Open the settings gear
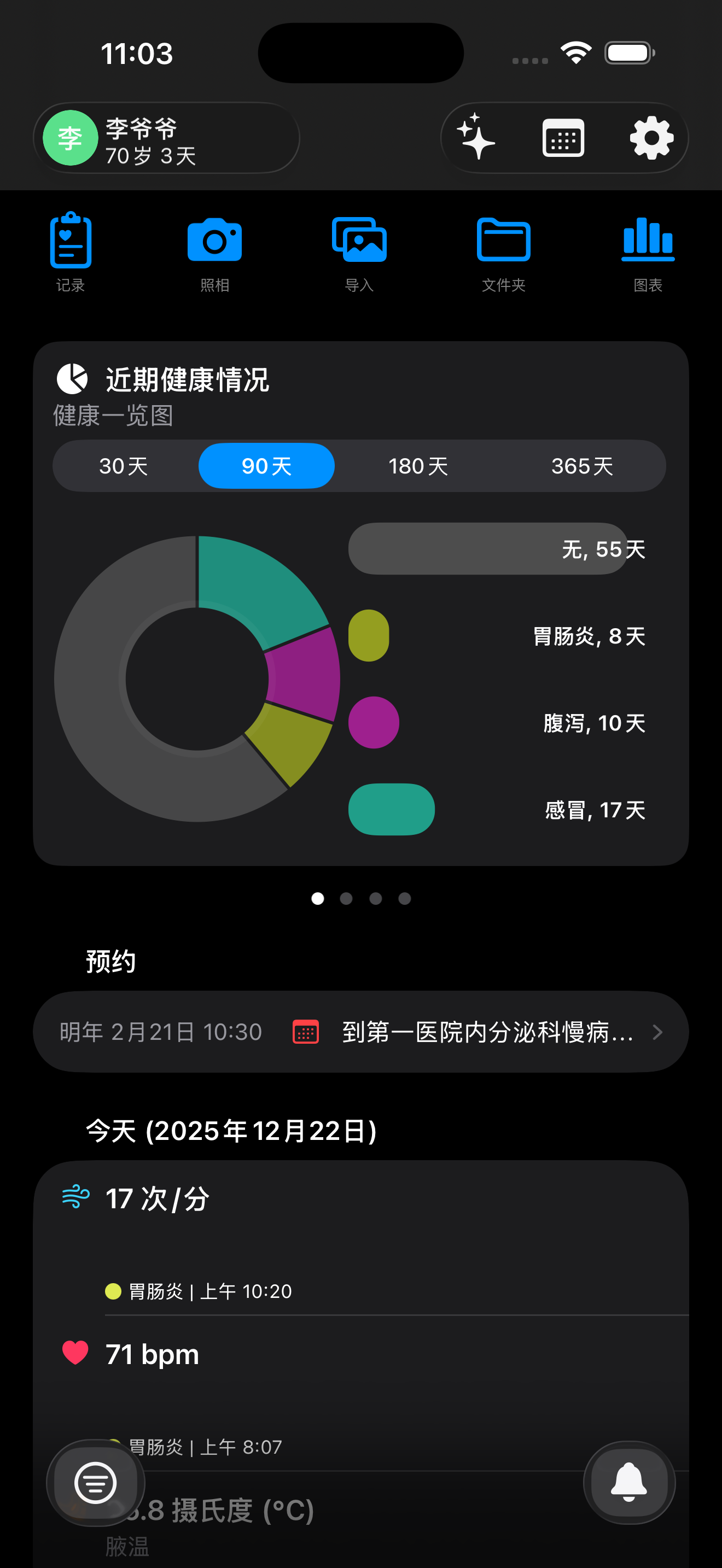 pos(651,138)
